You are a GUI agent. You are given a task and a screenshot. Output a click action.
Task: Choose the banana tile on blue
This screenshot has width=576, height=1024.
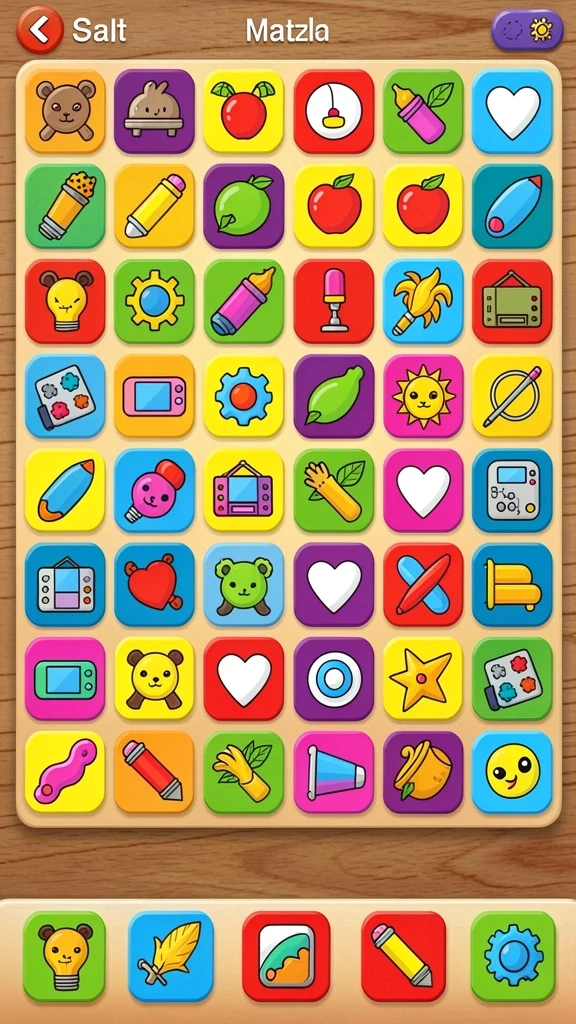[423, 300]
